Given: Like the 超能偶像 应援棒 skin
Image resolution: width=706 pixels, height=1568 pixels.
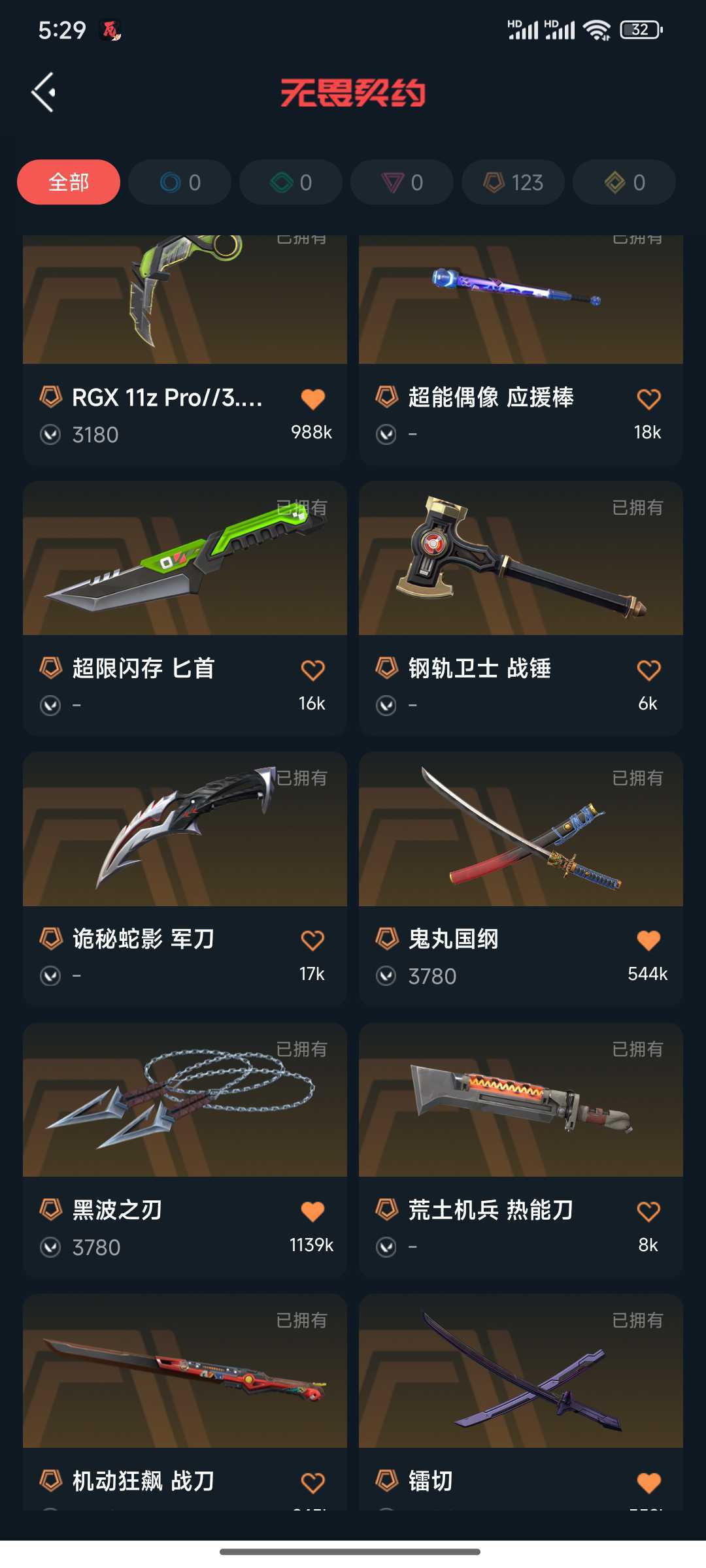Looking at the screenshot, I should pyautogui.click(x=648, y=399).
